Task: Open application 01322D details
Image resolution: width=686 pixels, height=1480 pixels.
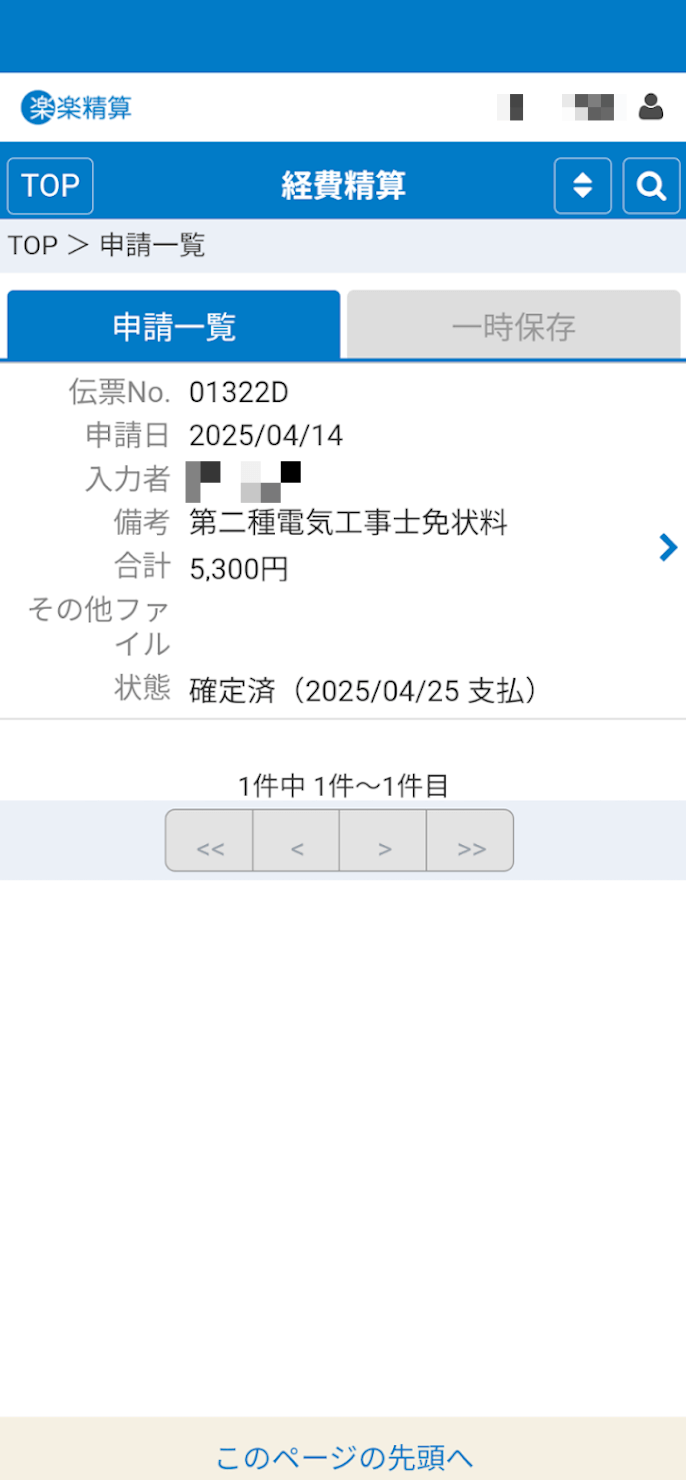Action: [x=343, y=541]
